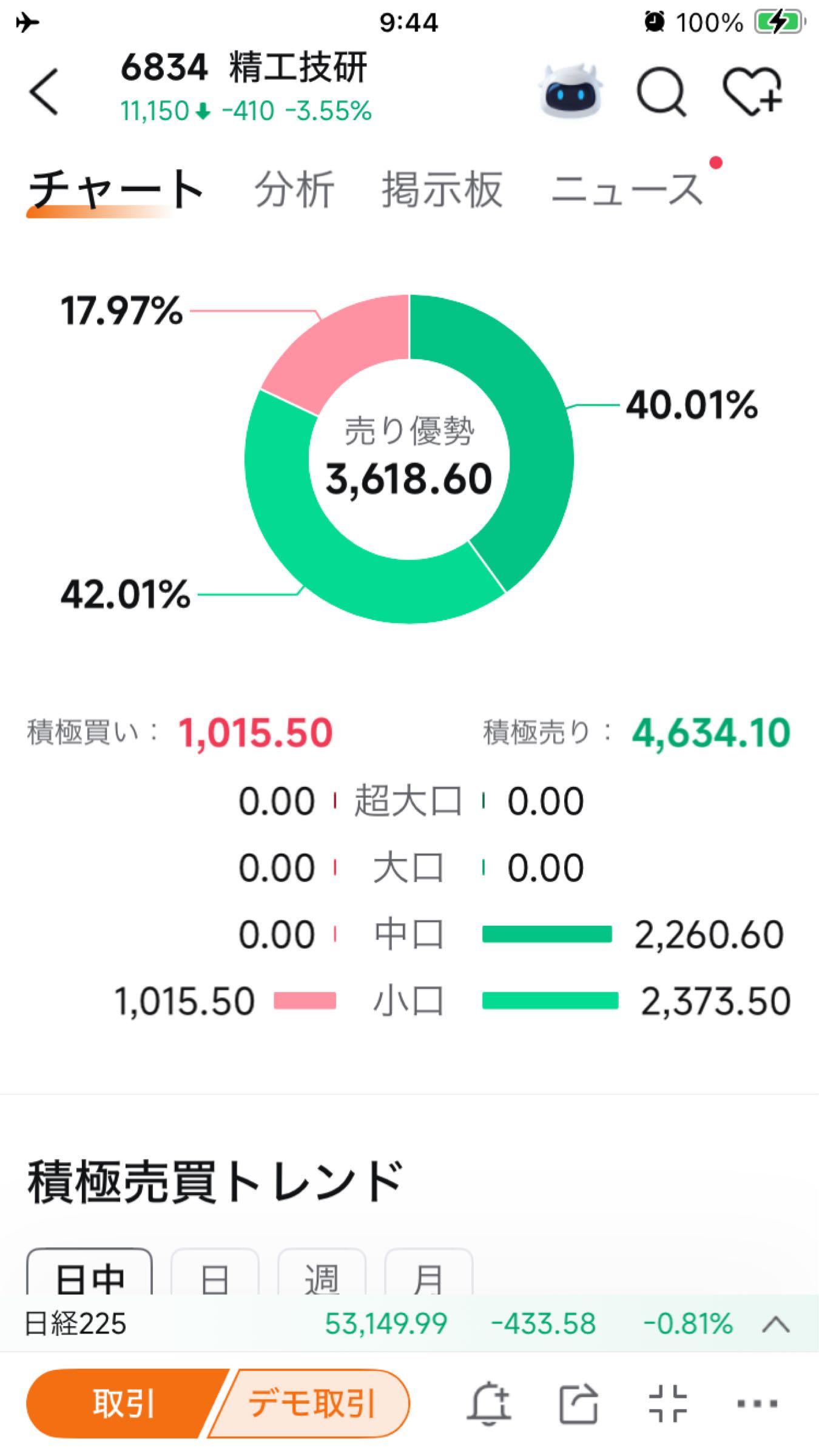Open the ニュース tab
Screen dimensions: 819x1456
(629, 189)
